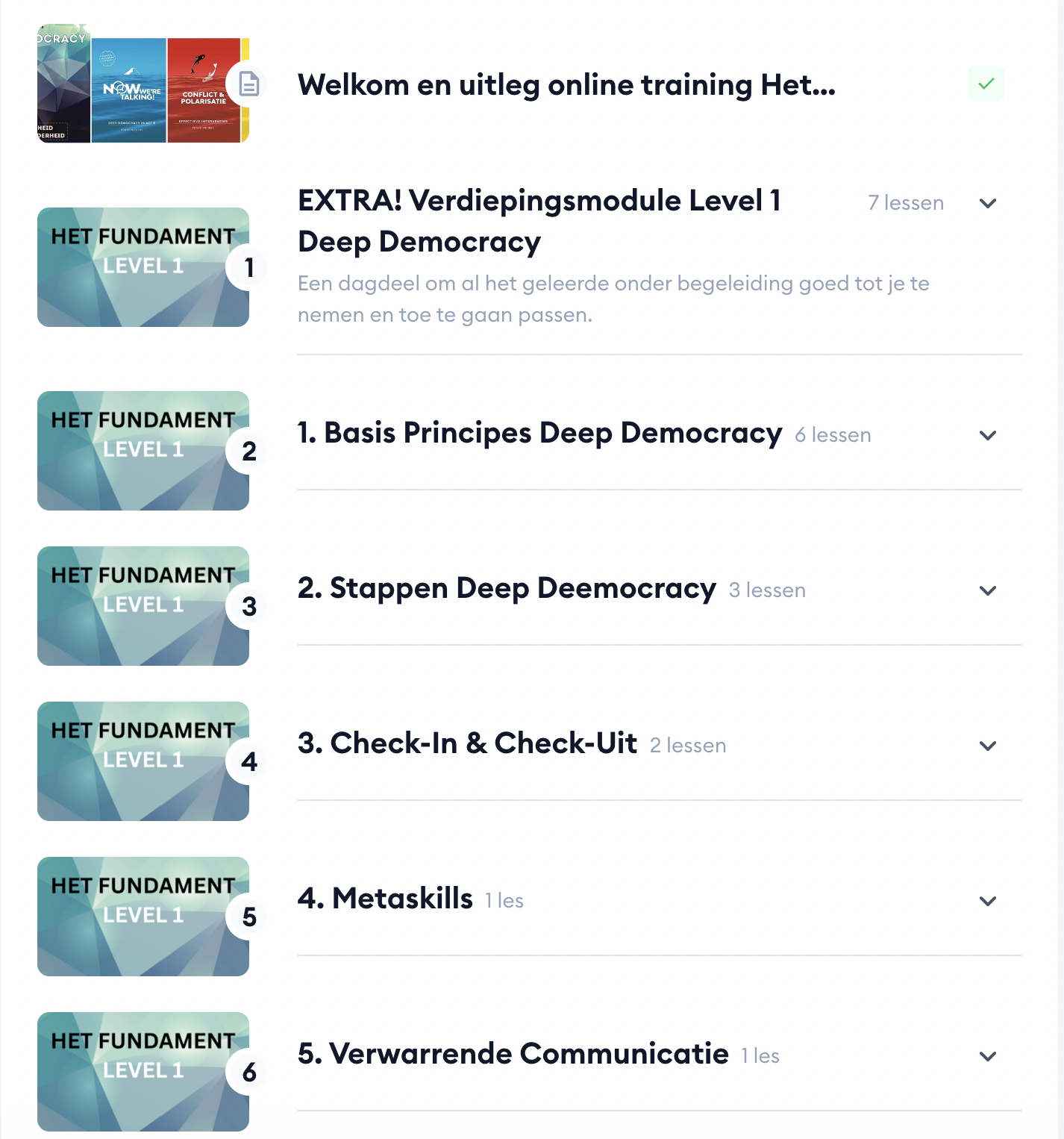The width and height of the screenshot is (1064, 1139).
Task: Expand the 4. Metaskills module
Action: [987, 901]
